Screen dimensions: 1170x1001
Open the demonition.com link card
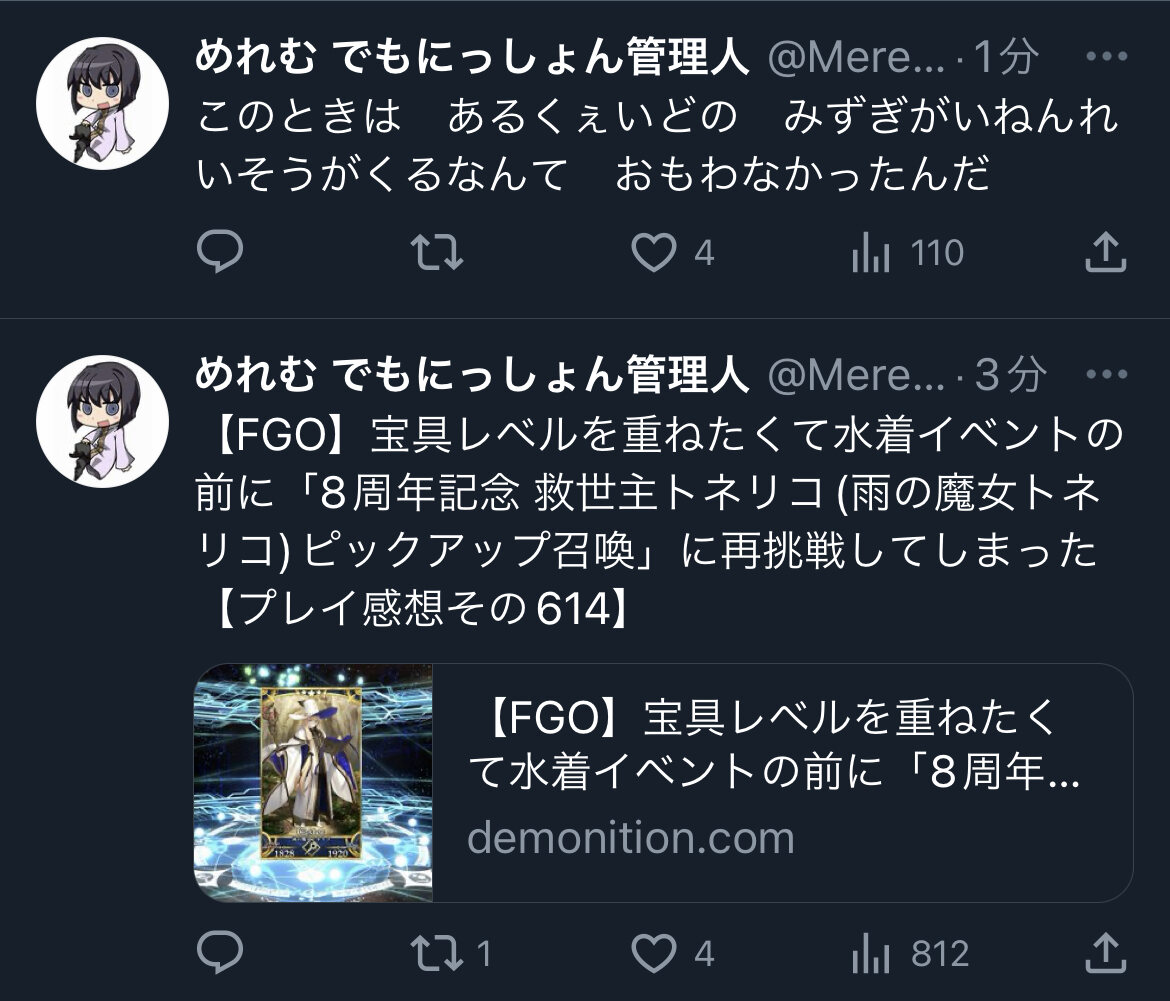point(663,783)
